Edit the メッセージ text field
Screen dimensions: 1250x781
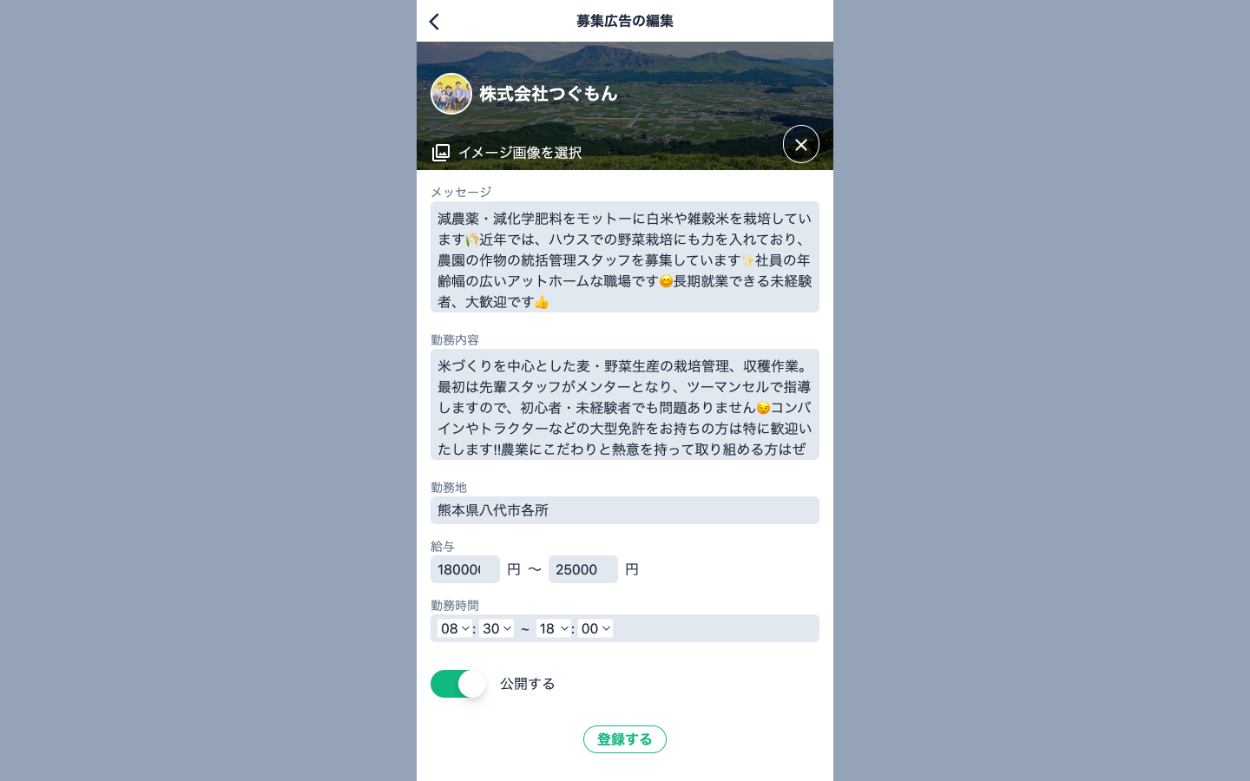point(624,258)
